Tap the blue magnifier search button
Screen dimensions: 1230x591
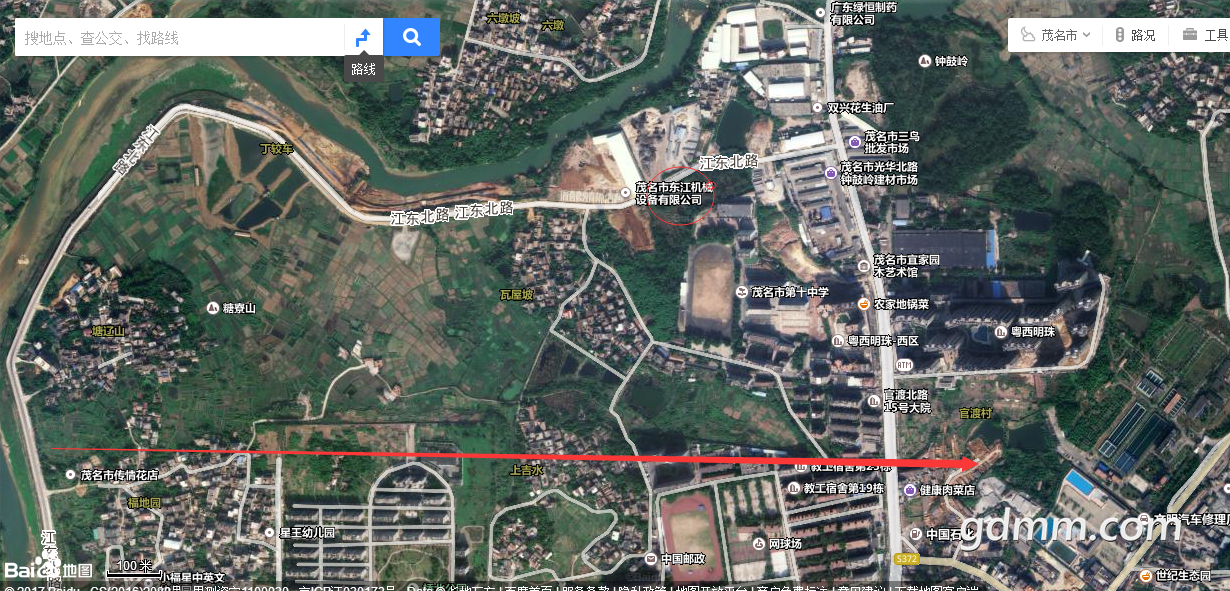coord(412,37)
